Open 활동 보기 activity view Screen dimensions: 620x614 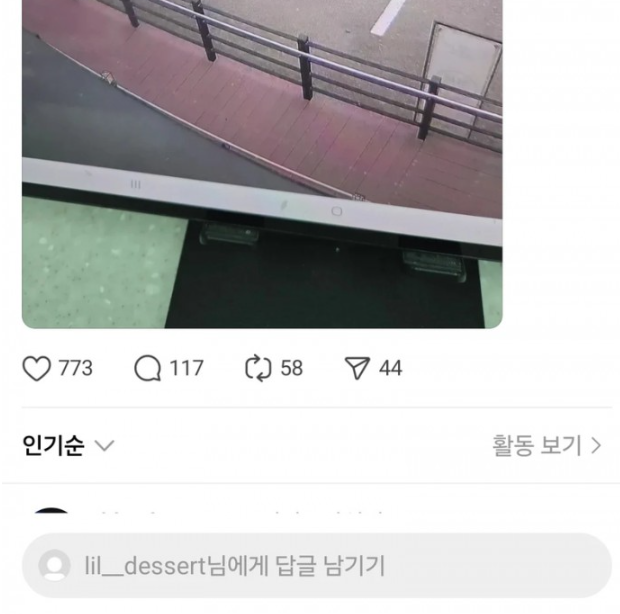coord(546,445)
